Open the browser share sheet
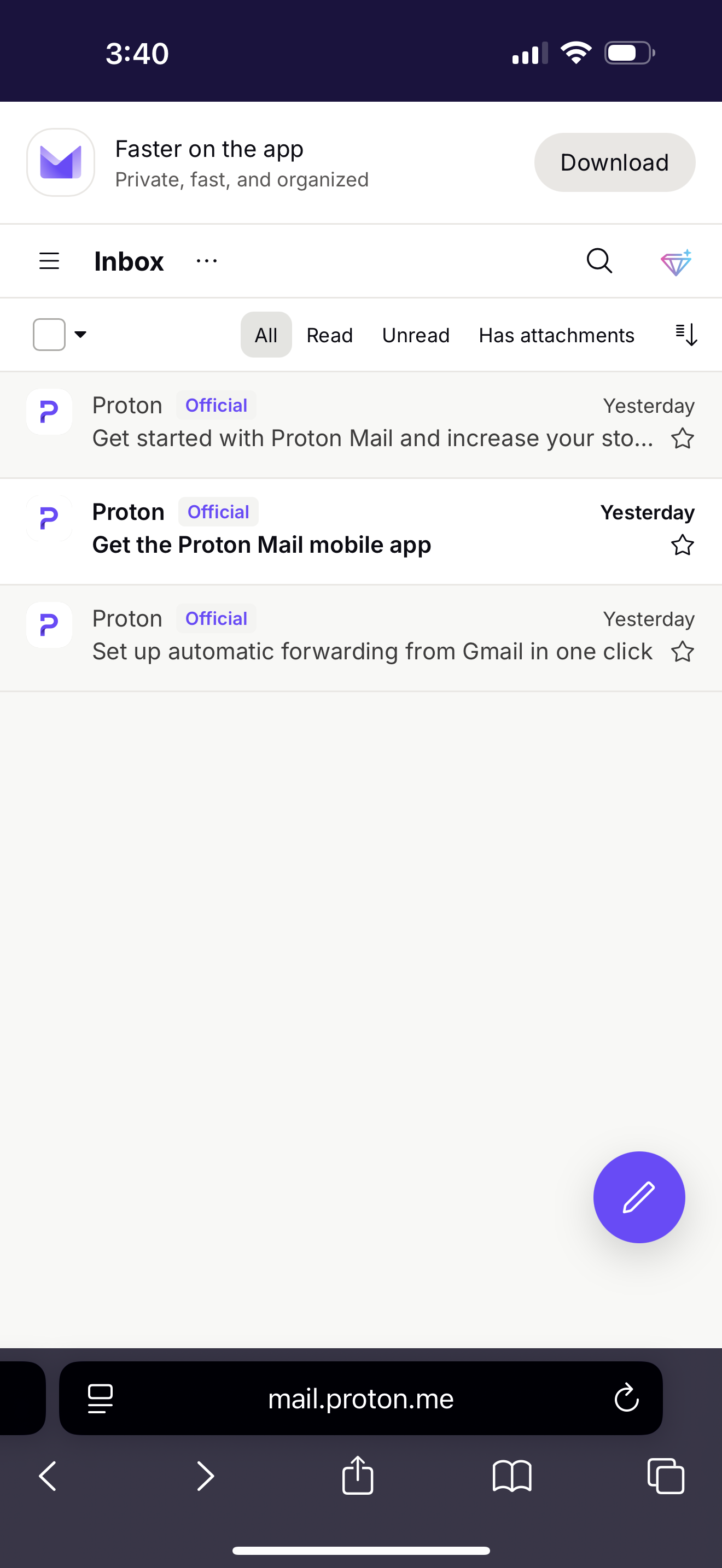The image size is (722, 1568). click(357, 1476)
